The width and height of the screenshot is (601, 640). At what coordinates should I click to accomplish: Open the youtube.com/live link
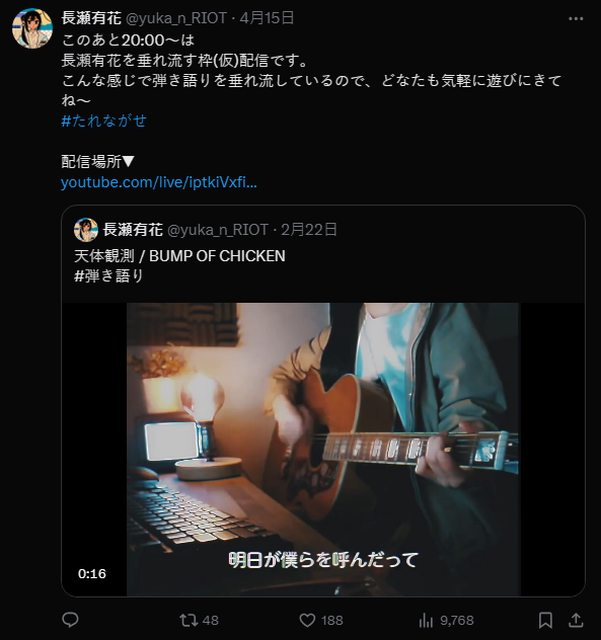pos(159,182)
